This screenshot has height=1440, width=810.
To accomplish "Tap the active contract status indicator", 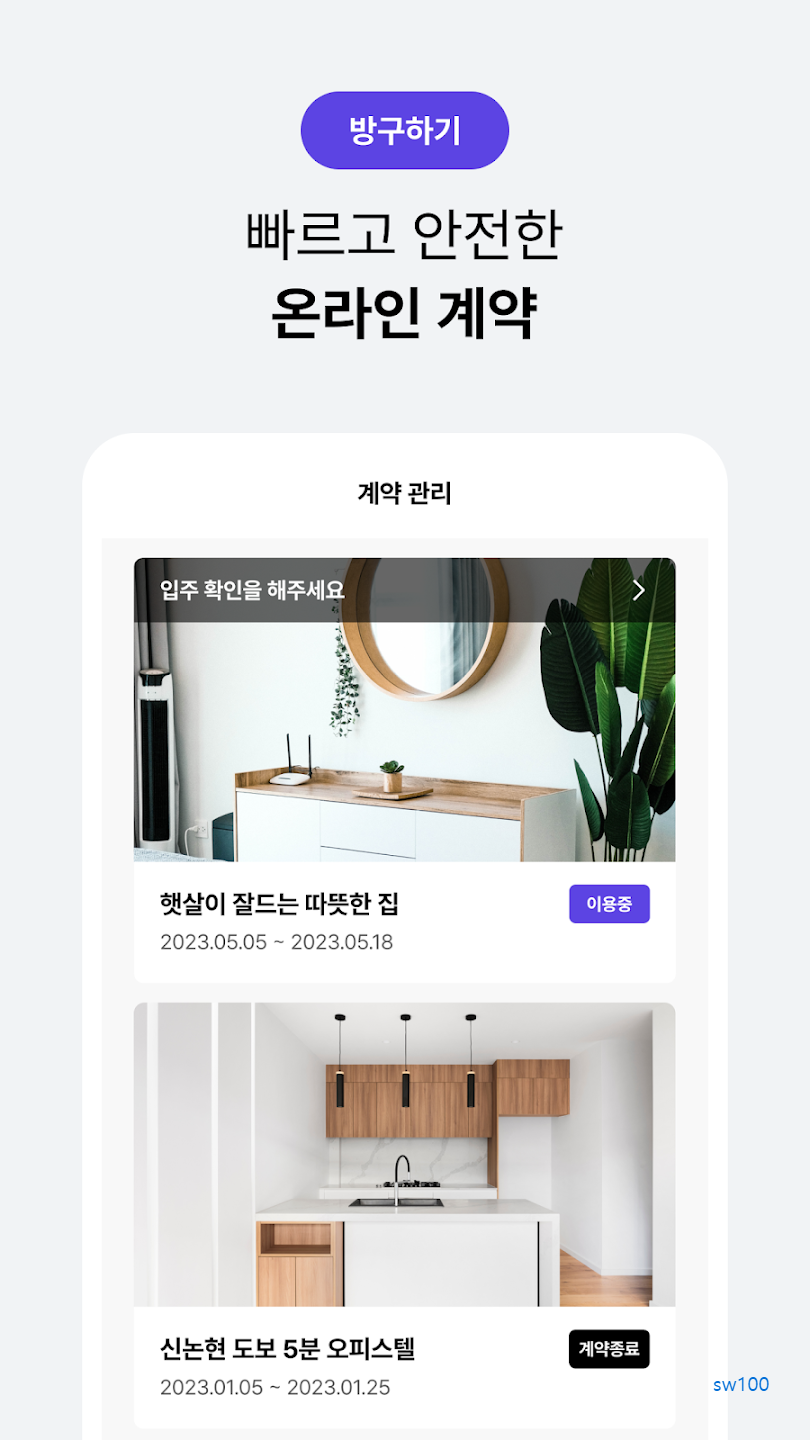I will coord(608,903).
